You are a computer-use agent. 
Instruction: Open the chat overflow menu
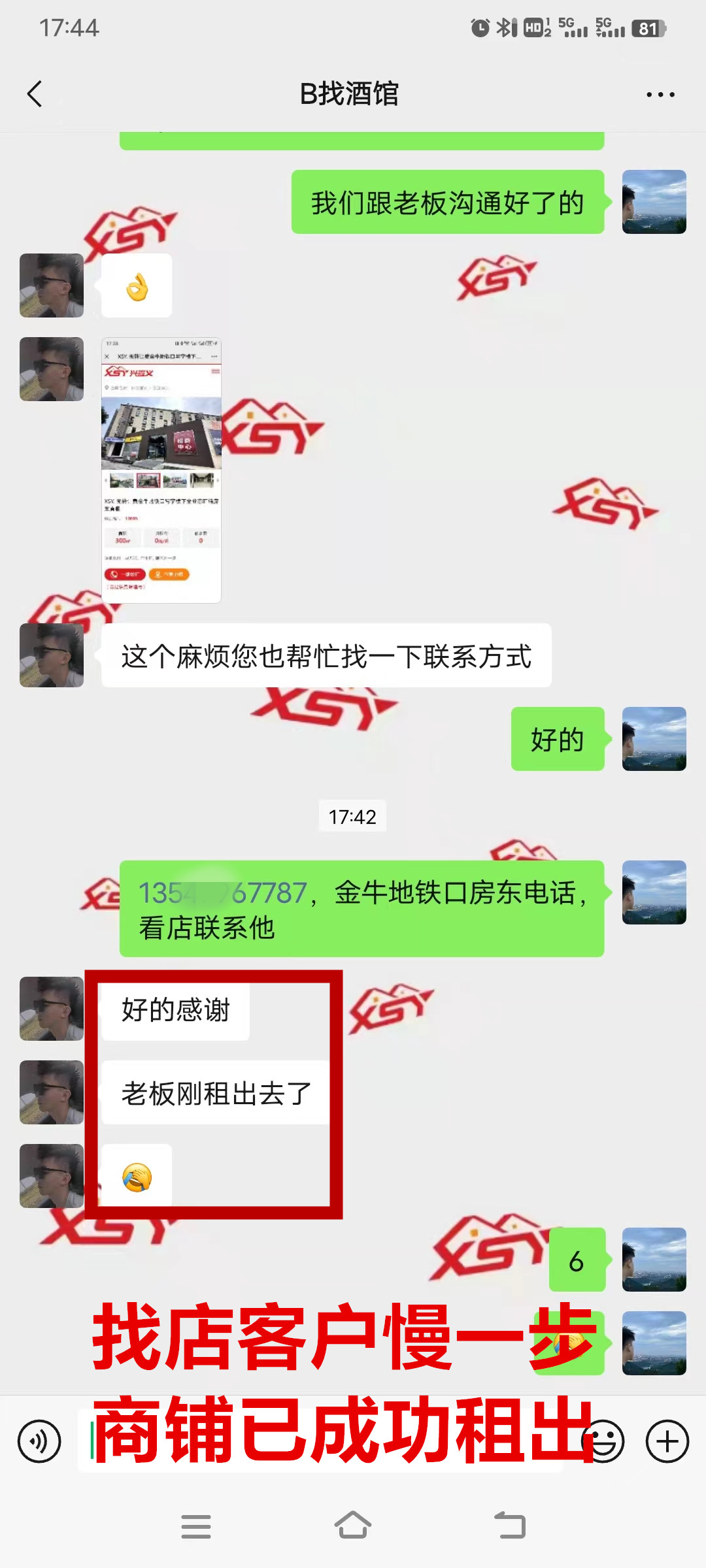(660, 95)
